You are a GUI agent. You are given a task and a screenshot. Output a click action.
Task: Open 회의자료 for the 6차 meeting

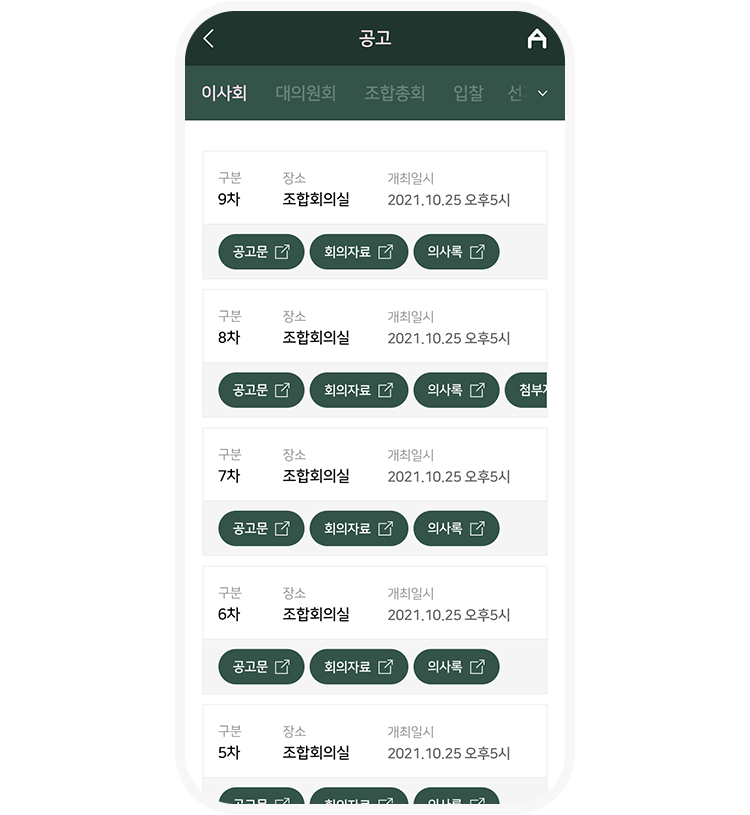[358, 666]
